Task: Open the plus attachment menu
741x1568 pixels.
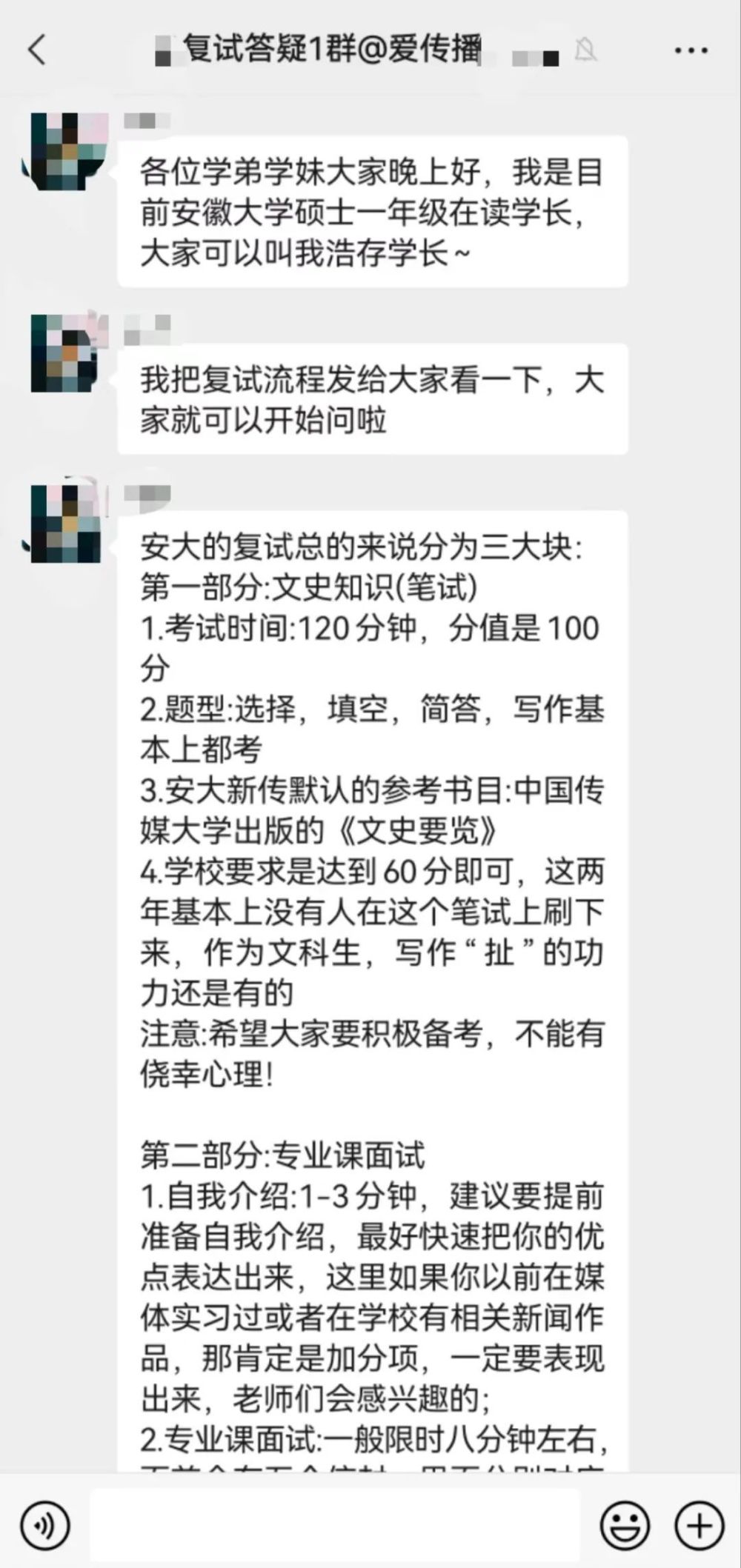Action: coord(699,1526)
